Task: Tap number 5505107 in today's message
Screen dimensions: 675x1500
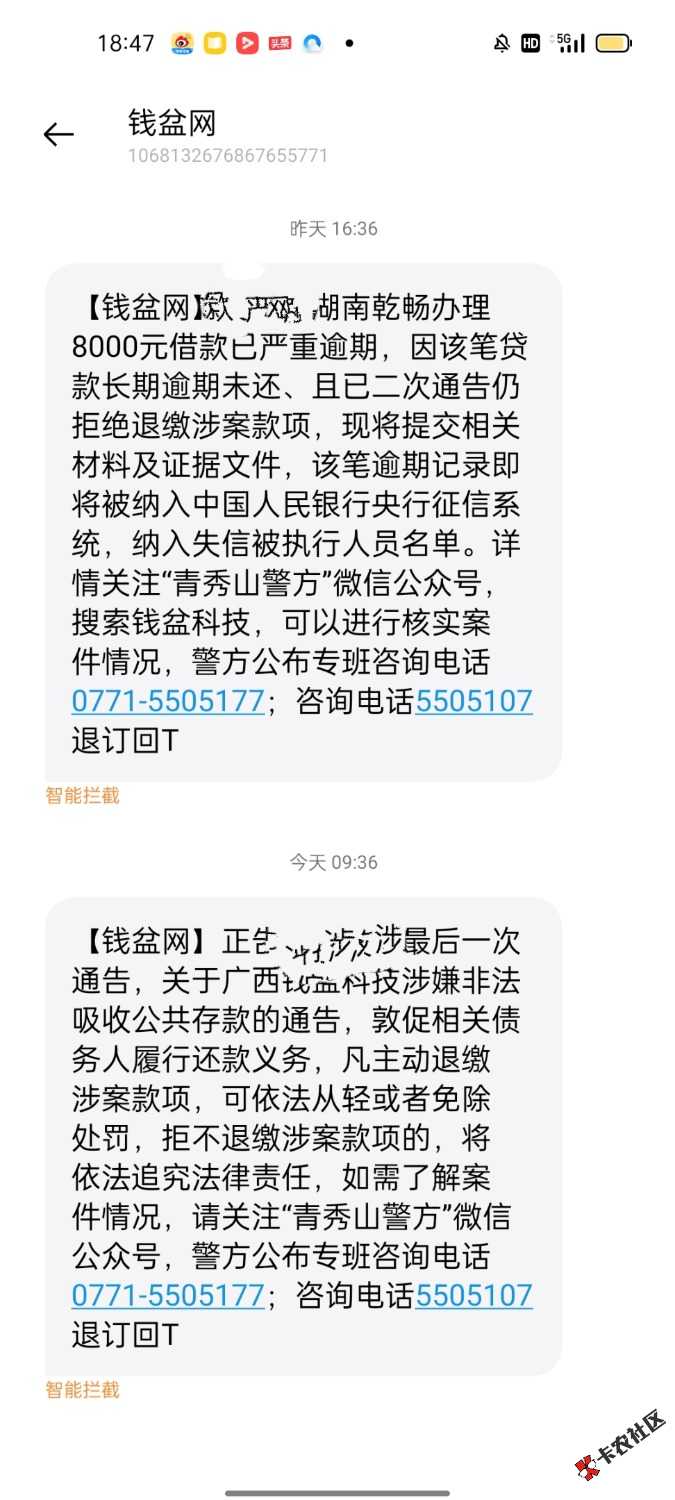Action: click(x=474, y=1296)
